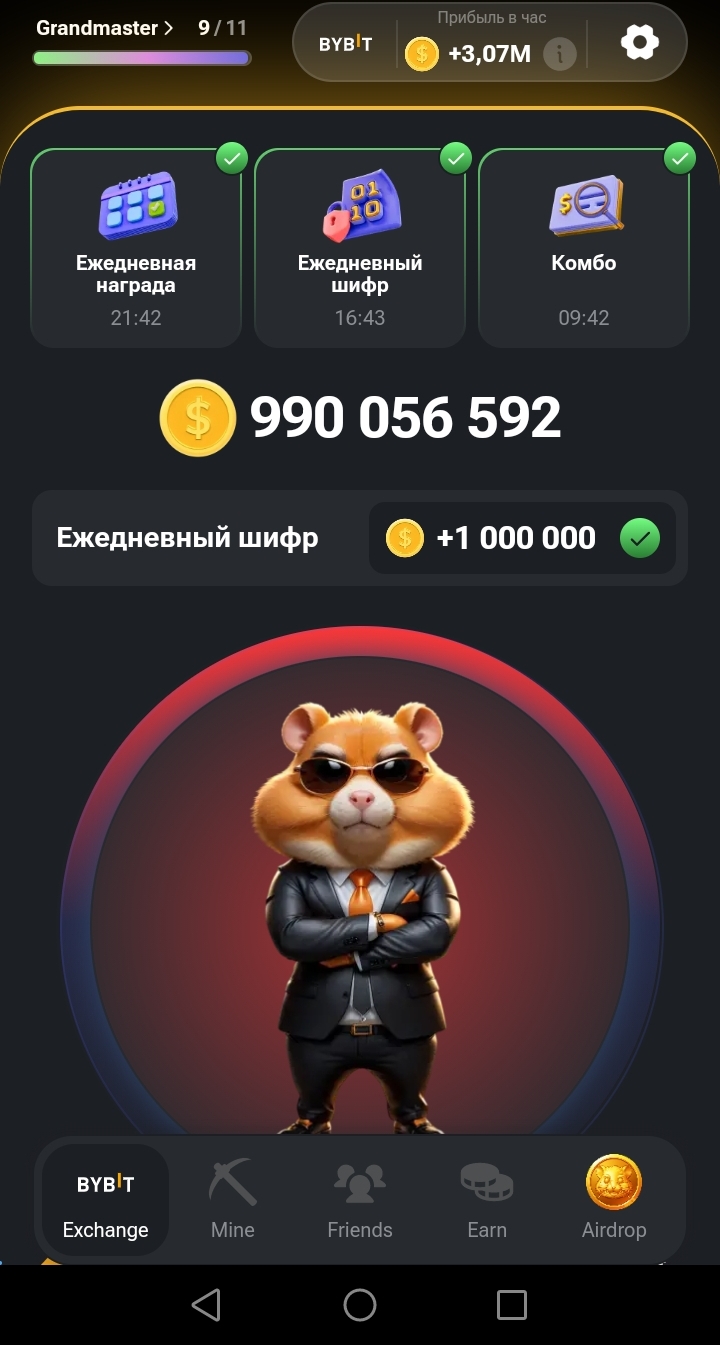This screenshot has height=1345, width=720.
Task: Open the Ежедневный шифр card
Action: (360, 248)
